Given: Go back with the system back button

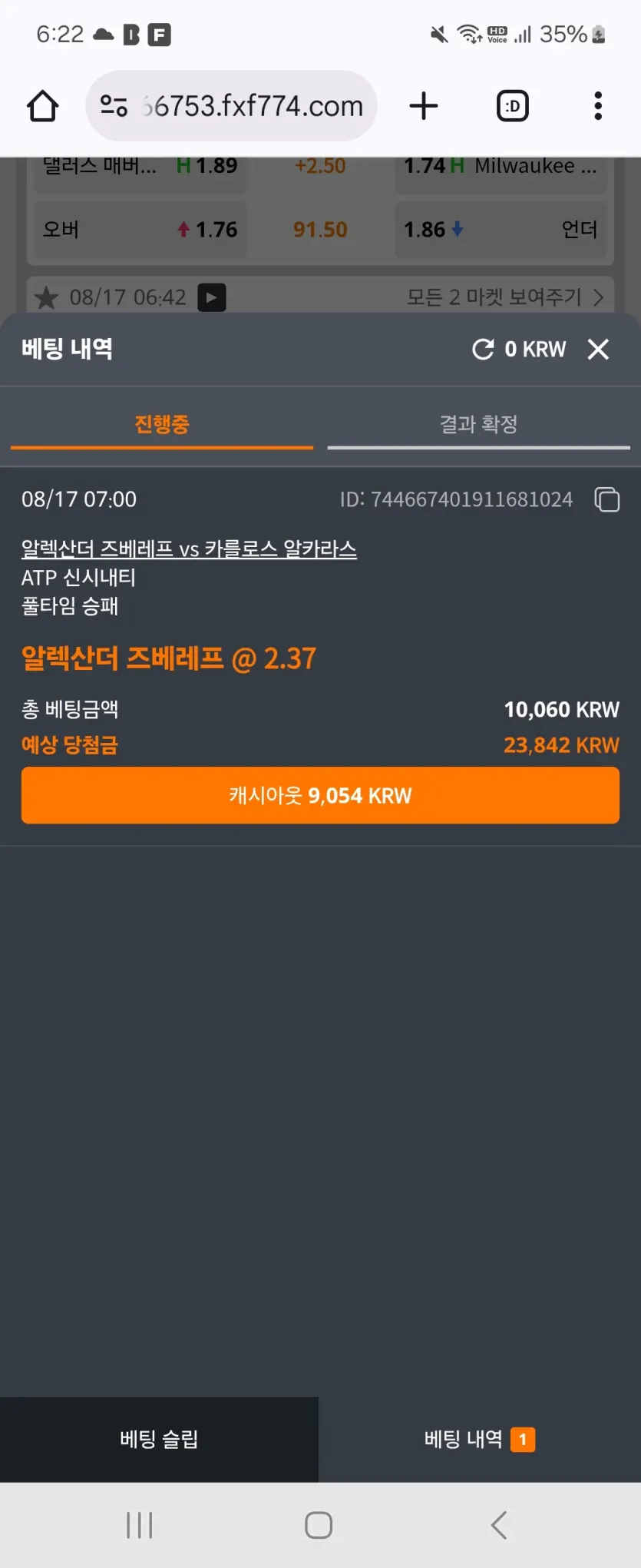Looking at the screenshot, I should (499, 1525).
